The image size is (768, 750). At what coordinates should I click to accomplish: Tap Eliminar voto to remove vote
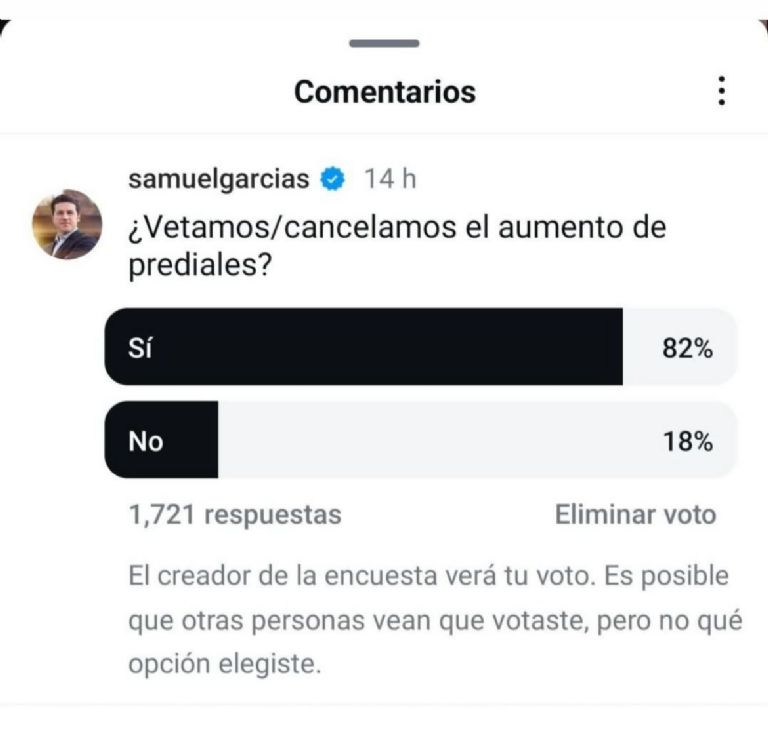click(635, 515)
